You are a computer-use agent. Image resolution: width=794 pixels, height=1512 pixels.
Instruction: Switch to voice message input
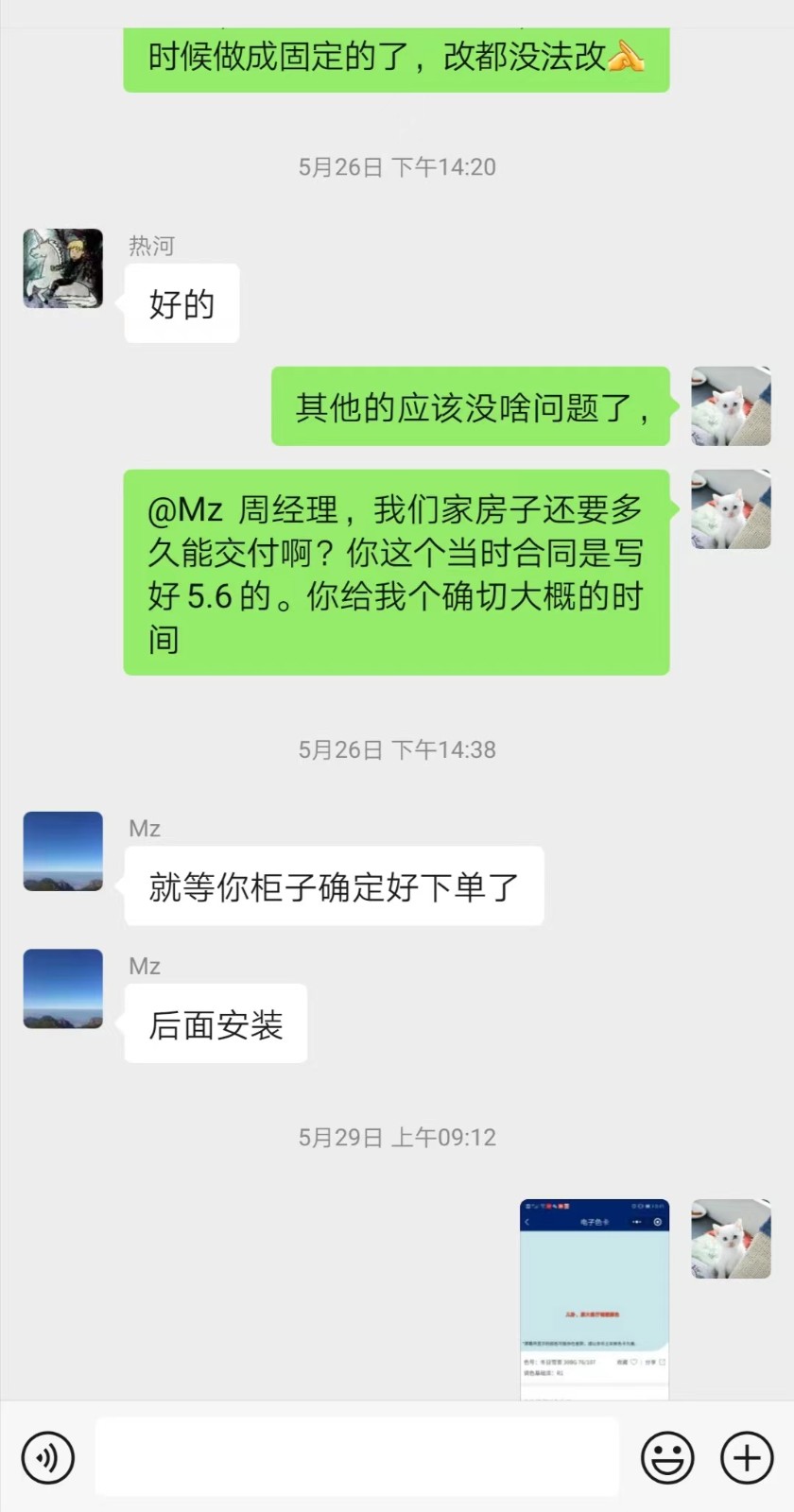(48, 1457)
